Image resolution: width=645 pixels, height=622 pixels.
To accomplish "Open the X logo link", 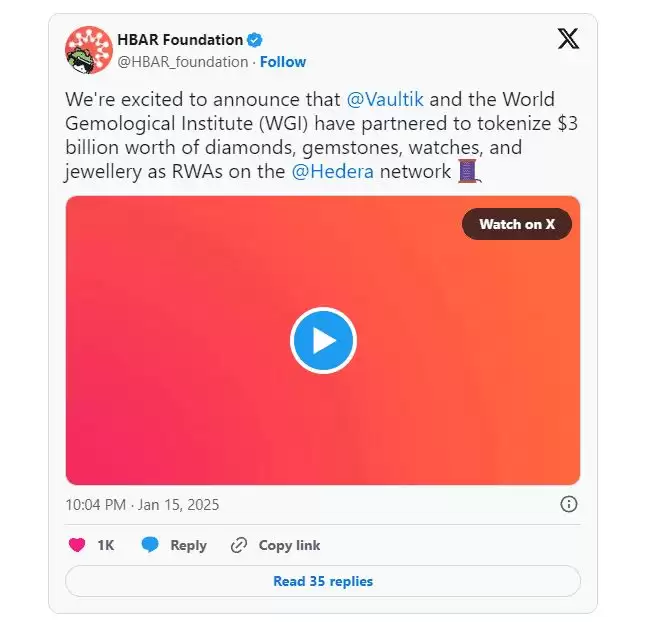I will pos(567,40).
